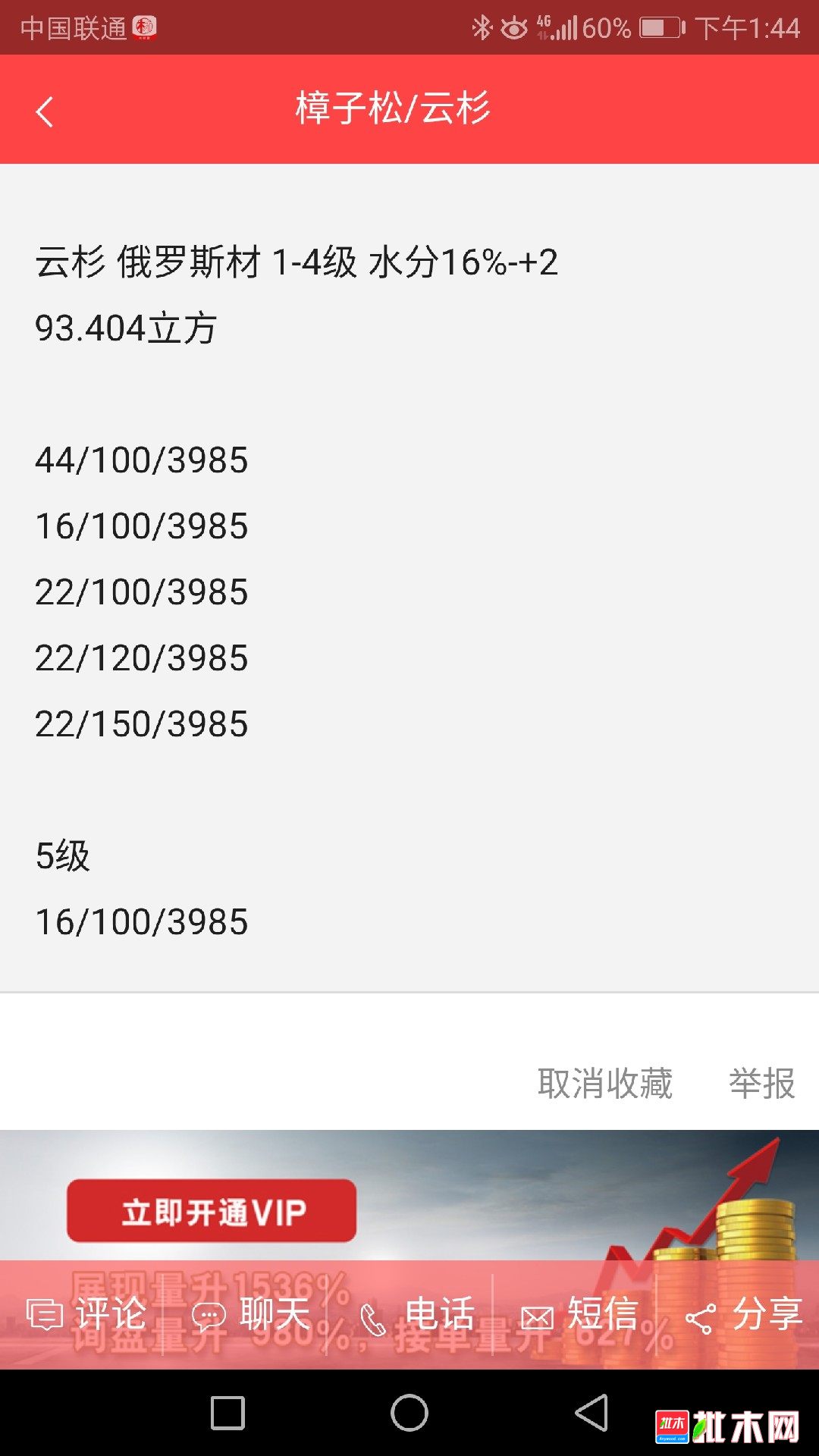This screenshot has width=819, height=1456.
Task: Open recent apps with the square button
Action: [x=227, y=1413]
